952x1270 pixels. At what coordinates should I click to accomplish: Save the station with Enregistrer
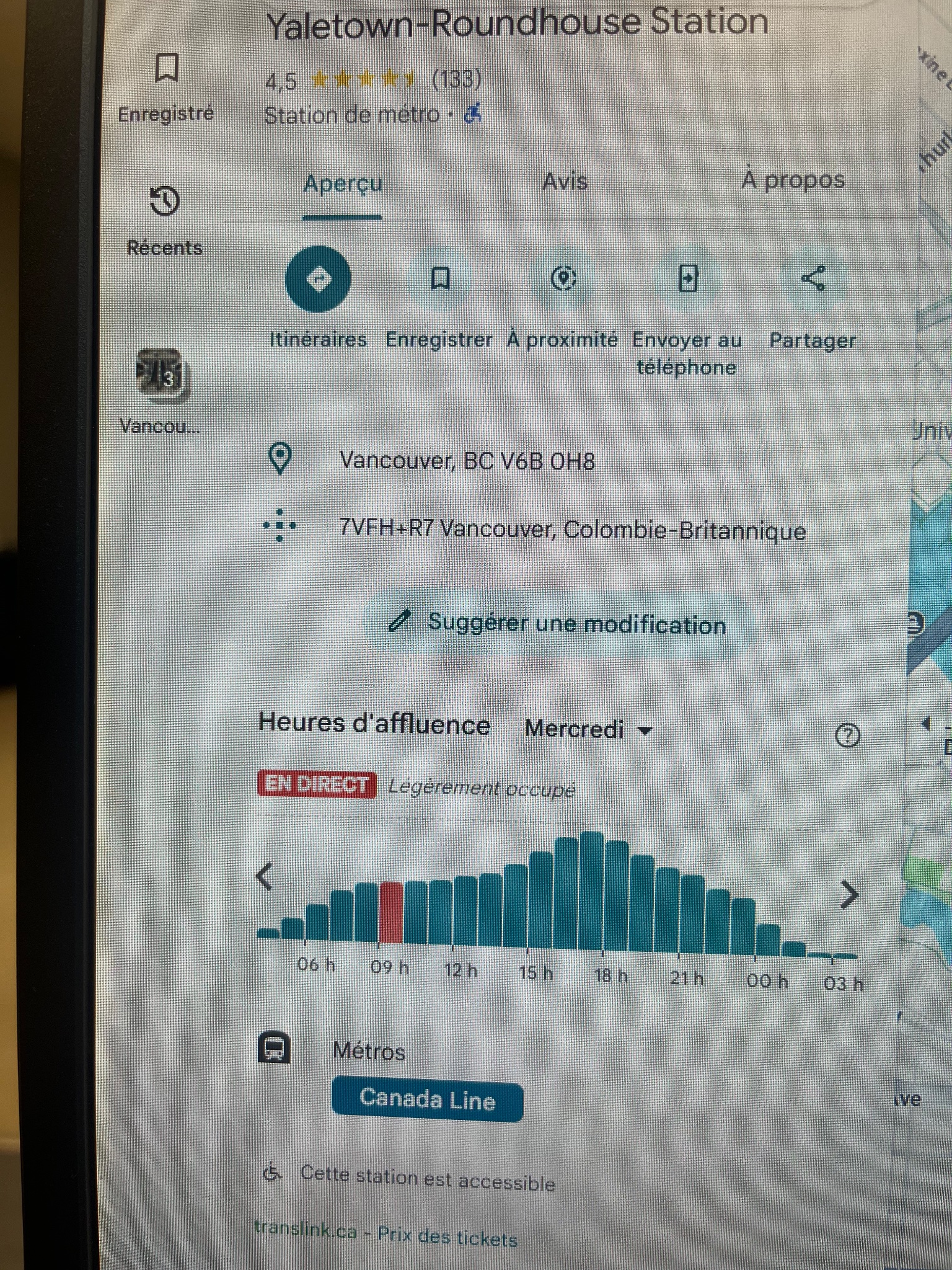[440, 279]
